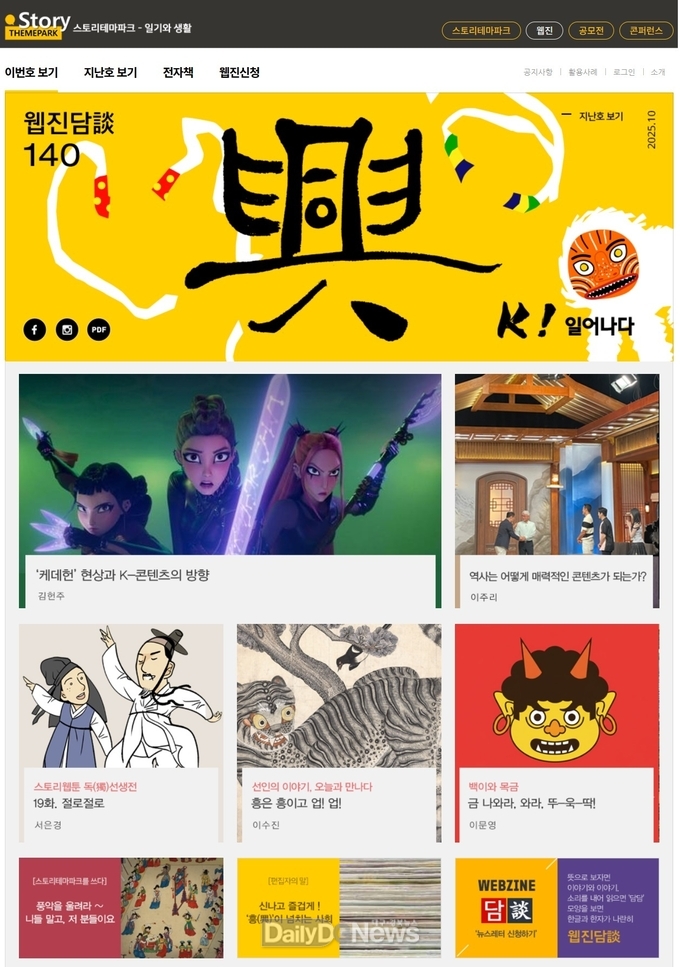Read the webtoon 19화, 절로절로

70,803
